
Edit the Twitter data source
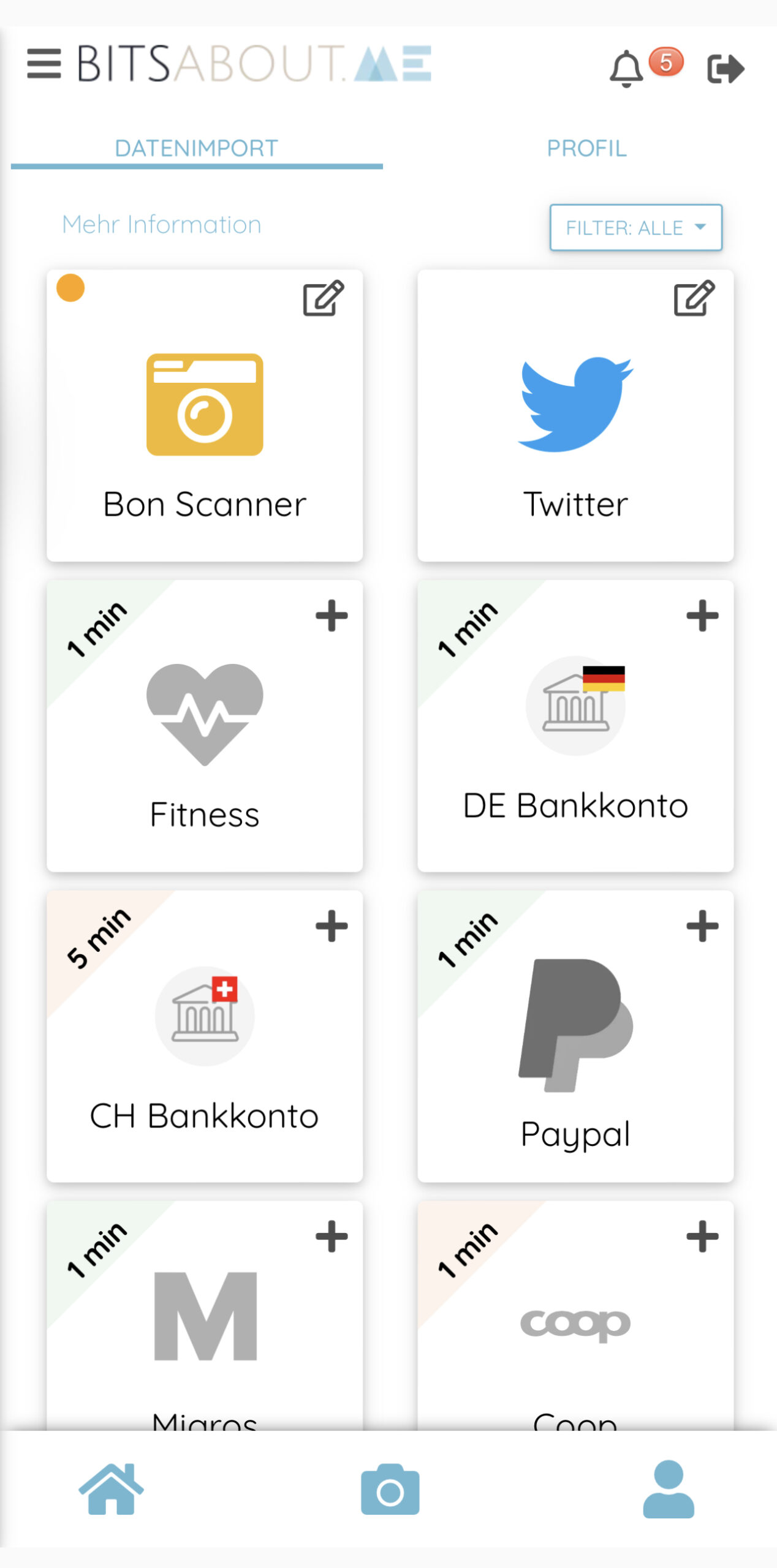(x=694, y=298)
